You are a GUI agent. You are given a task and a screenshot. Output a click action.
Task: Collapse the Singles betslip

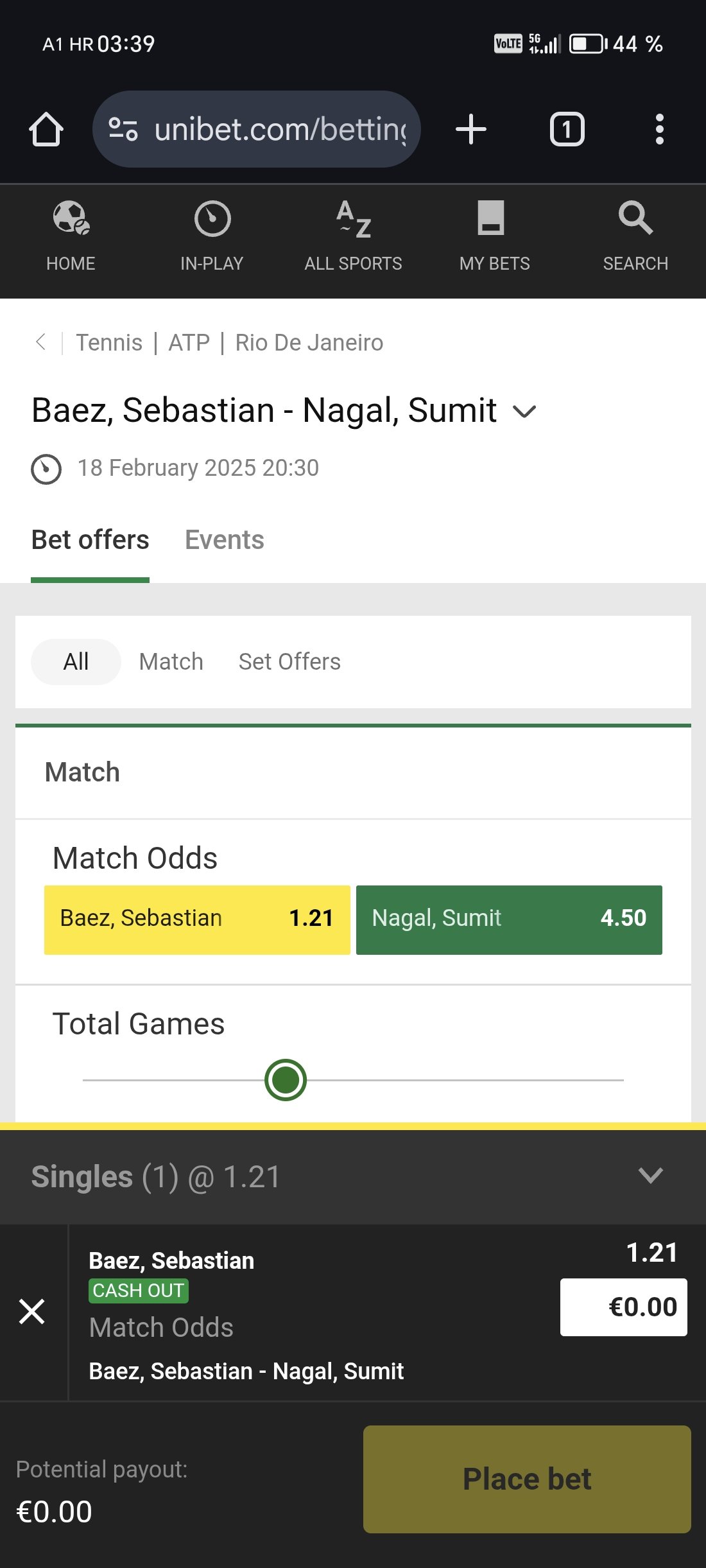[x=650, y=1176]
